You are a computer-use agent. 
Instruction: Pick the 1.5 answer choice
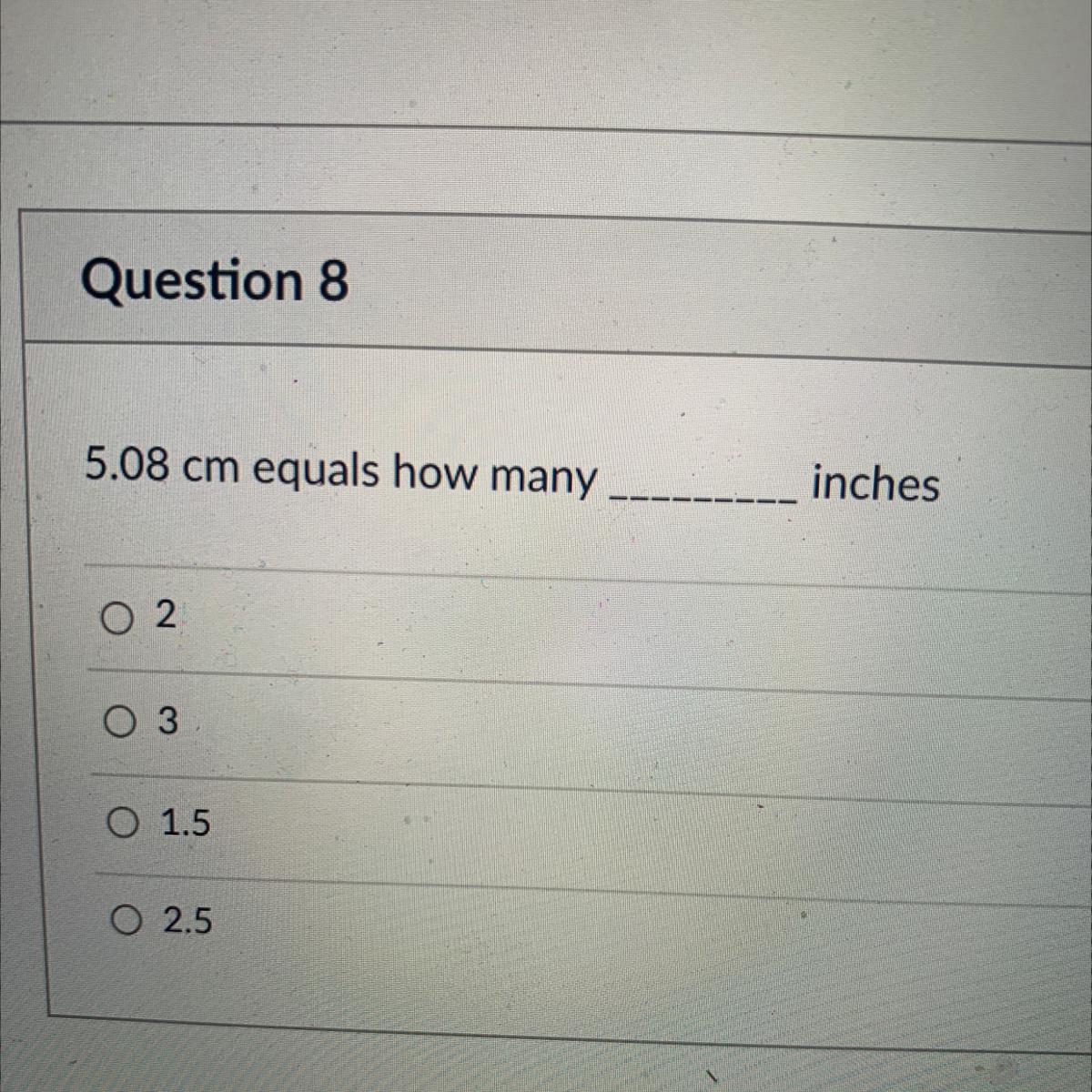(123, 825)
